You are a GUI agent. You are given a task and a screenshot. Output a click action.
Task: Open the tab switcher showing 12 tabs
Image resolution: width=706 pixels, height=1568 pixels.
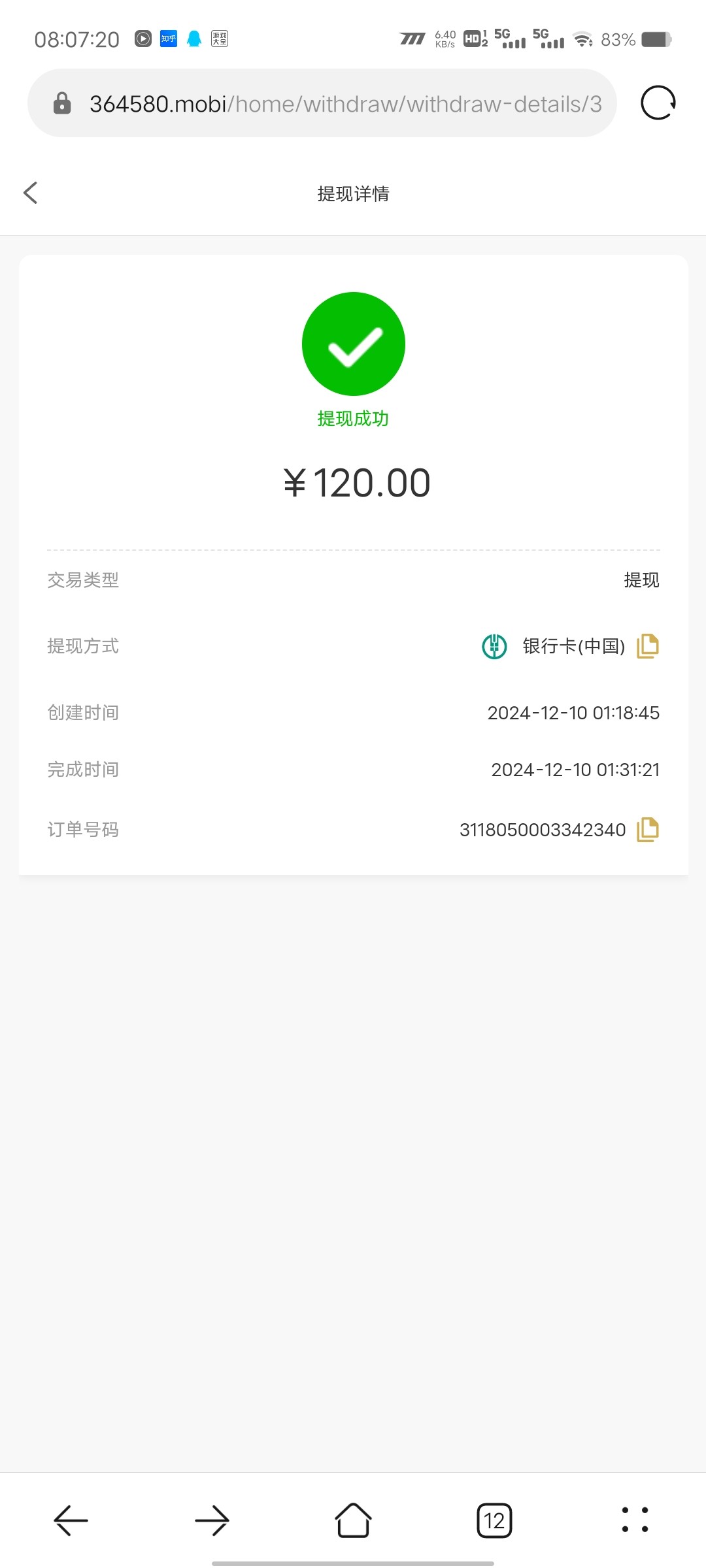494,1520
